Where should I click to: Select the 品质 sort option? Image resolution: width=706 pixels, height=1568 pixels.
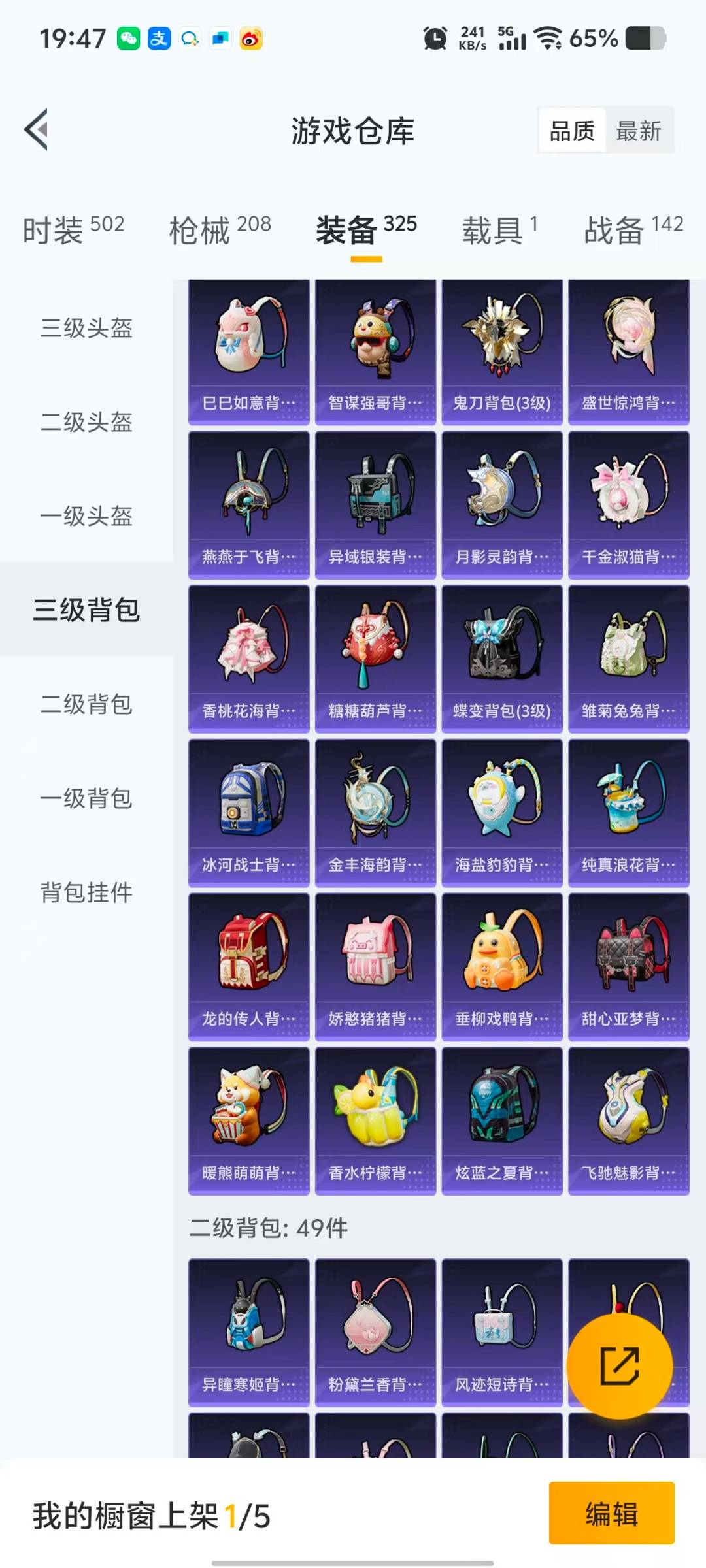(571, 131)
